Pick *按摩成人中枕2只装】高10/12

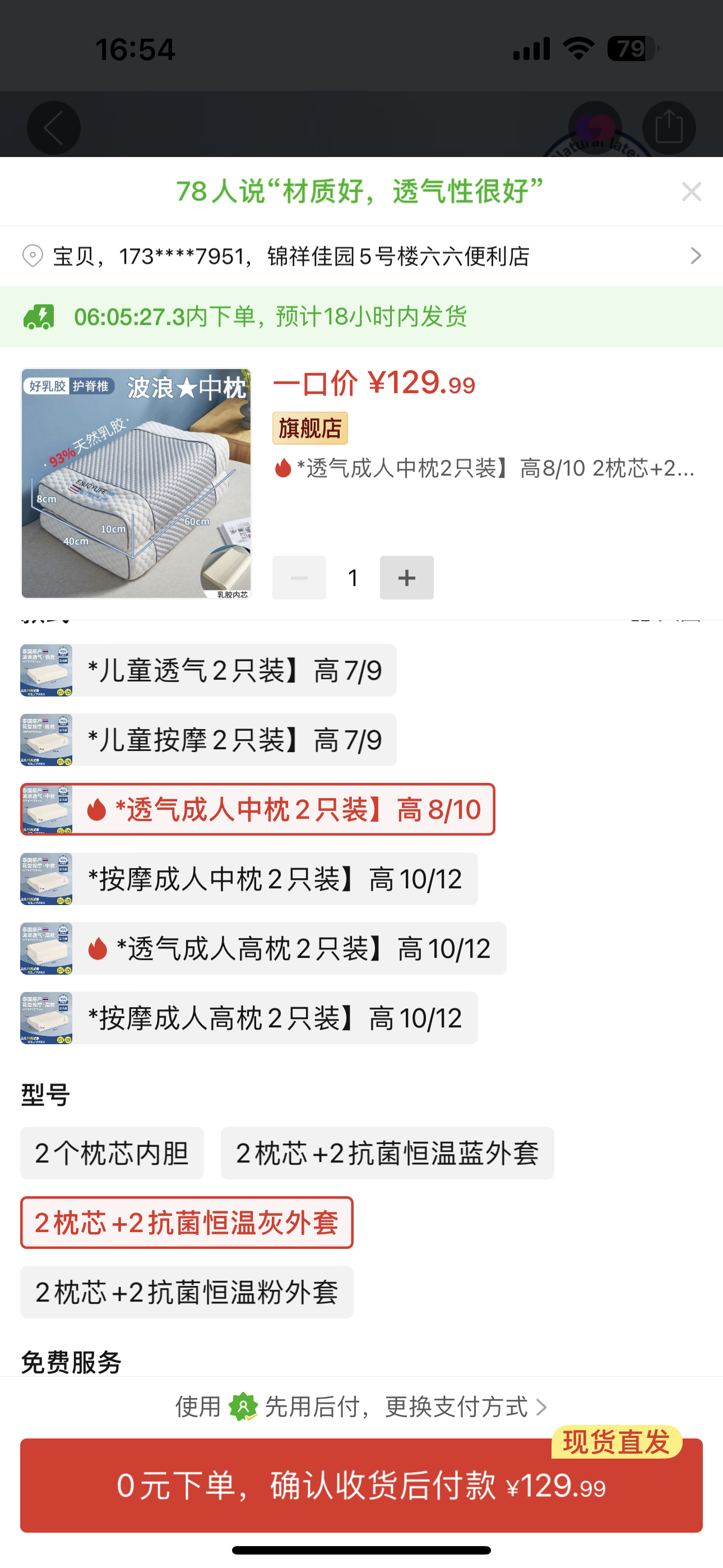coord(249,879)
